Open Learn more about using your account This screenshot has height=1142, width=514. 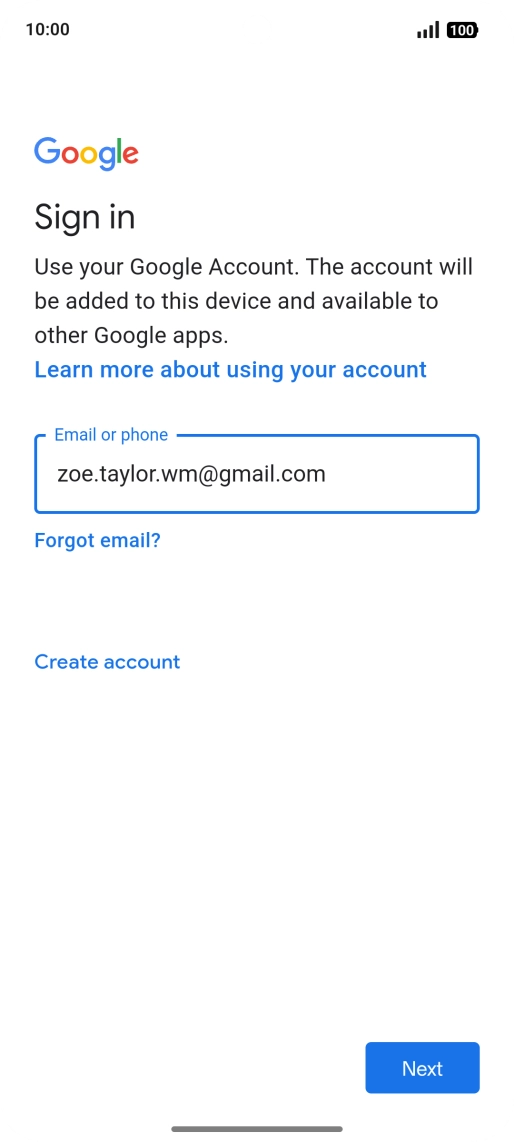(230, 369)
